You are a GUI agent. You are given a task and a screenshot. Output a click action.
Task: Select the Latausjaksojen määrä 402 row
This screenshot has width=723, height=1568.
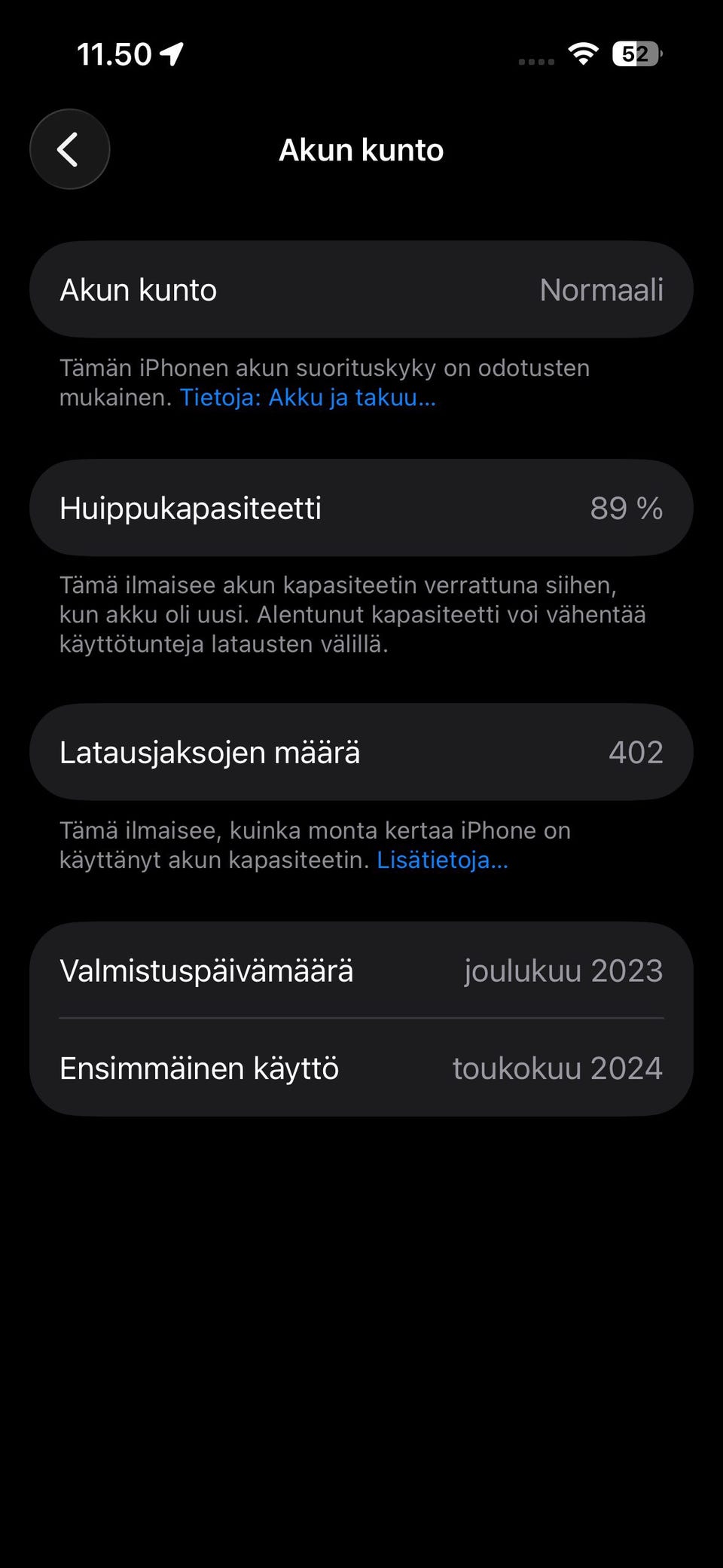361,751
